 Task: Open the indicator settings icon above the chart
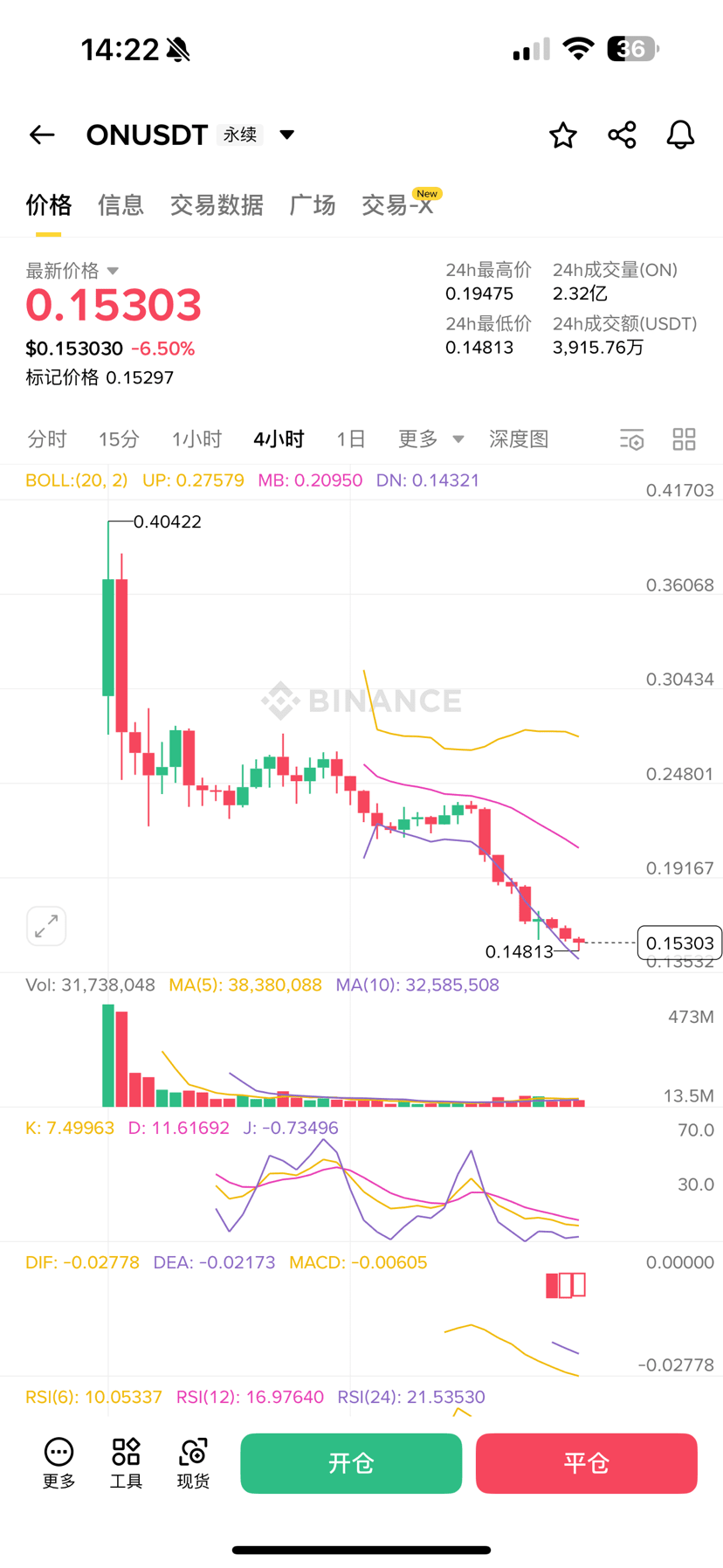pyautogui.click(x=631, y=439)
